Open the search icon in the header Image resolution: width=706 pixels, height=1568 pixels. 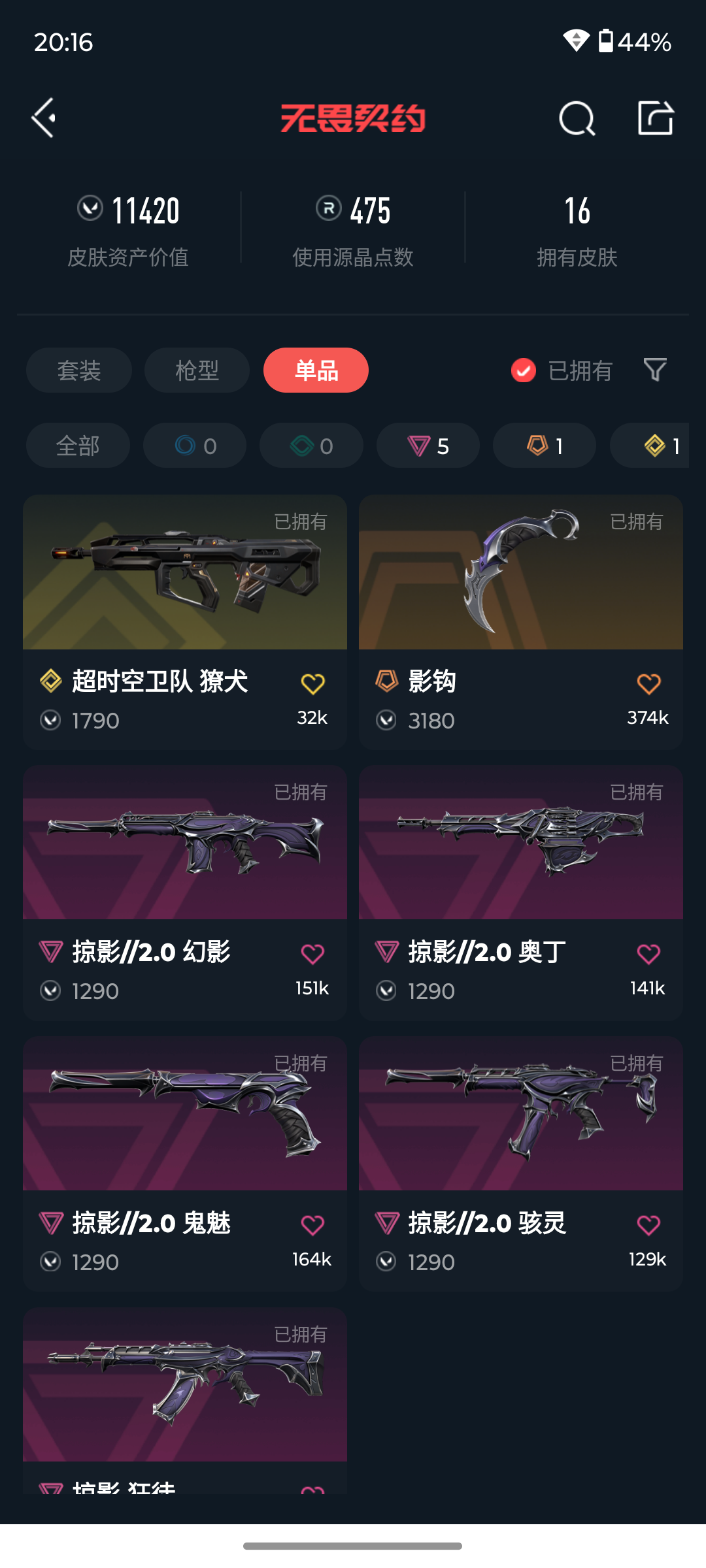coord(577,118)
